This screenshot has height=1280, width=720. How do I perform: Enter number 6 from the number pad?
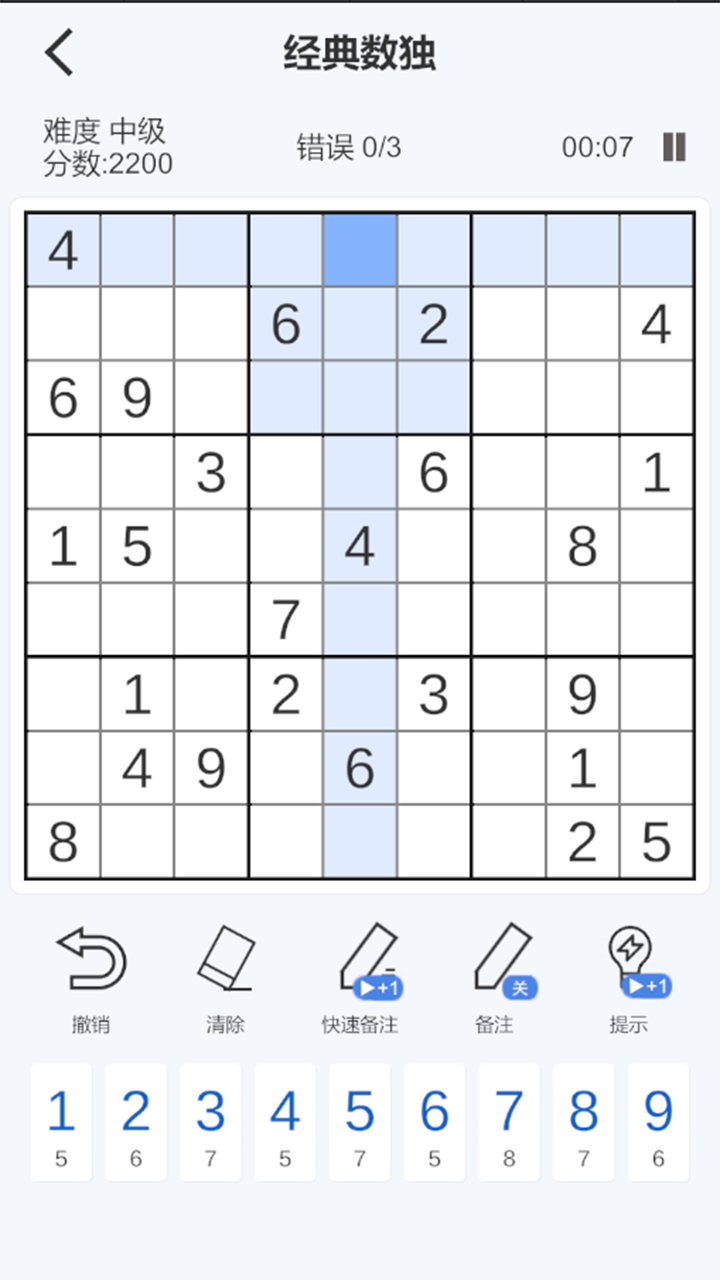(434, 1122)
